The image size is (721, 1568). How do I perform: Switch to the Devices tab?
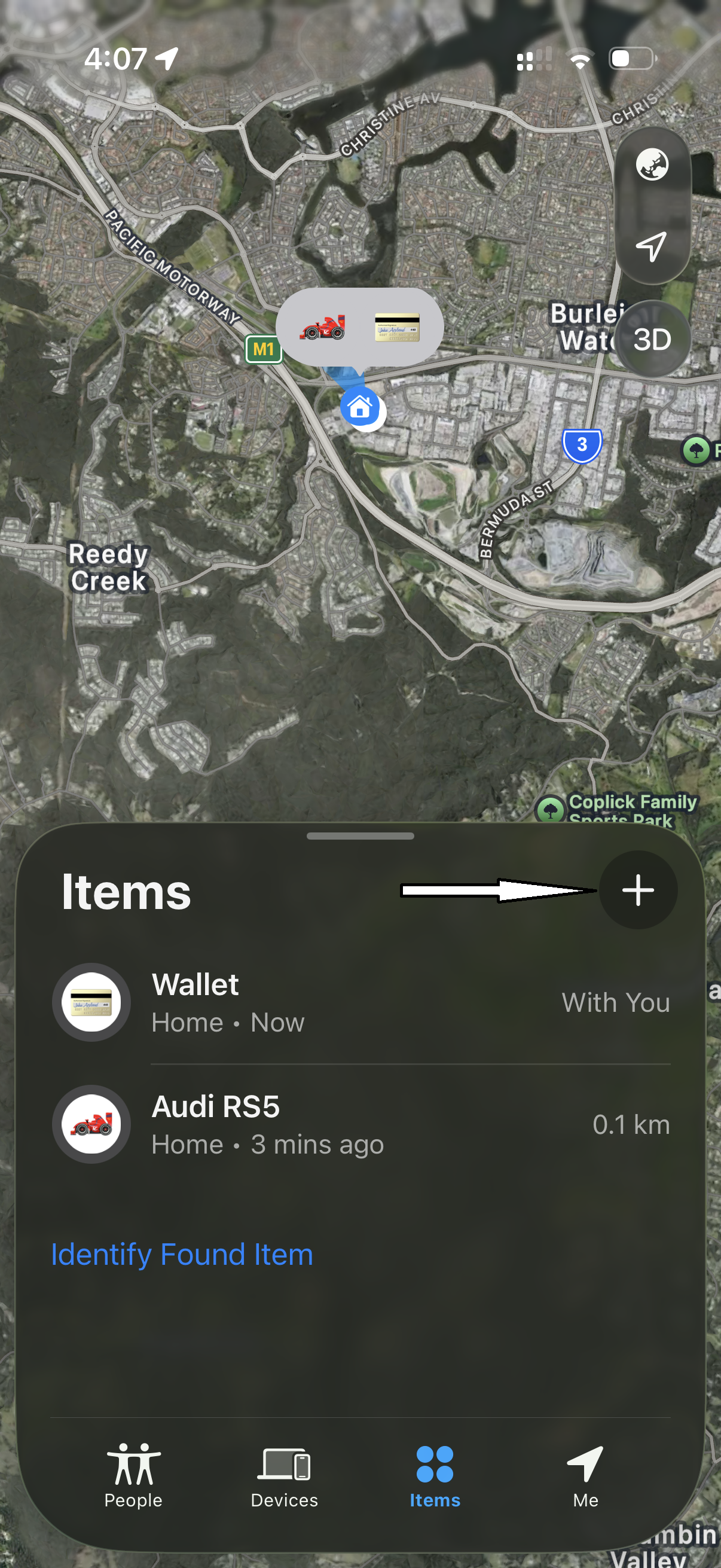284,1474
